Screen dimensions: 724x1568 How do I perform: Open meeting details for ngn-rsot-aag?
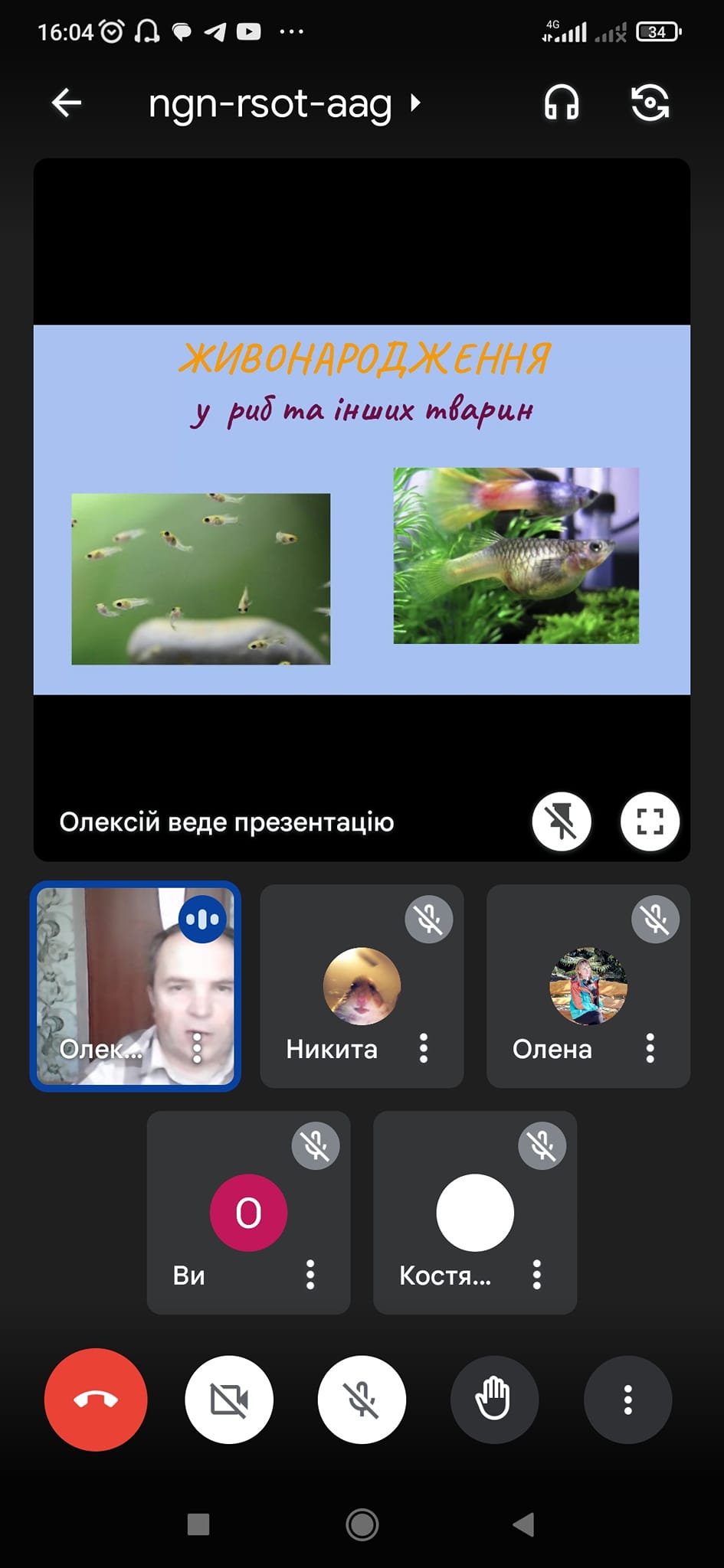tap(284, 103)
